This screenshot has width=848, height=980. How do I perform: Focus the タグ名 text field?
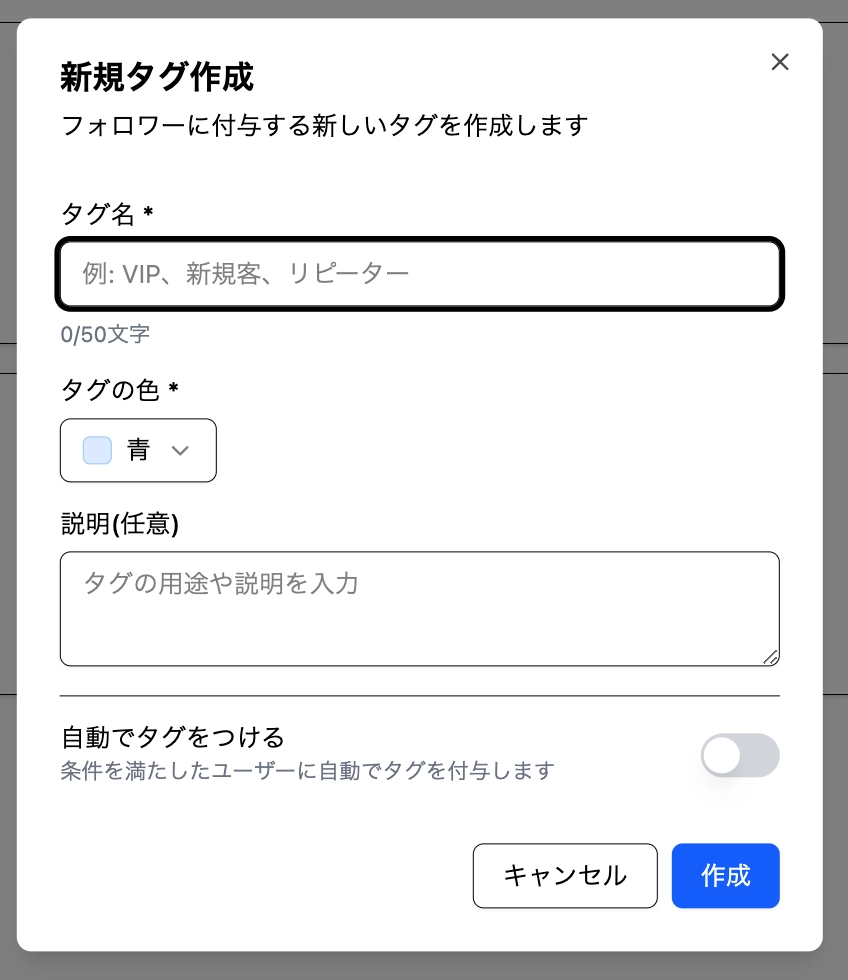click(420, 273)
